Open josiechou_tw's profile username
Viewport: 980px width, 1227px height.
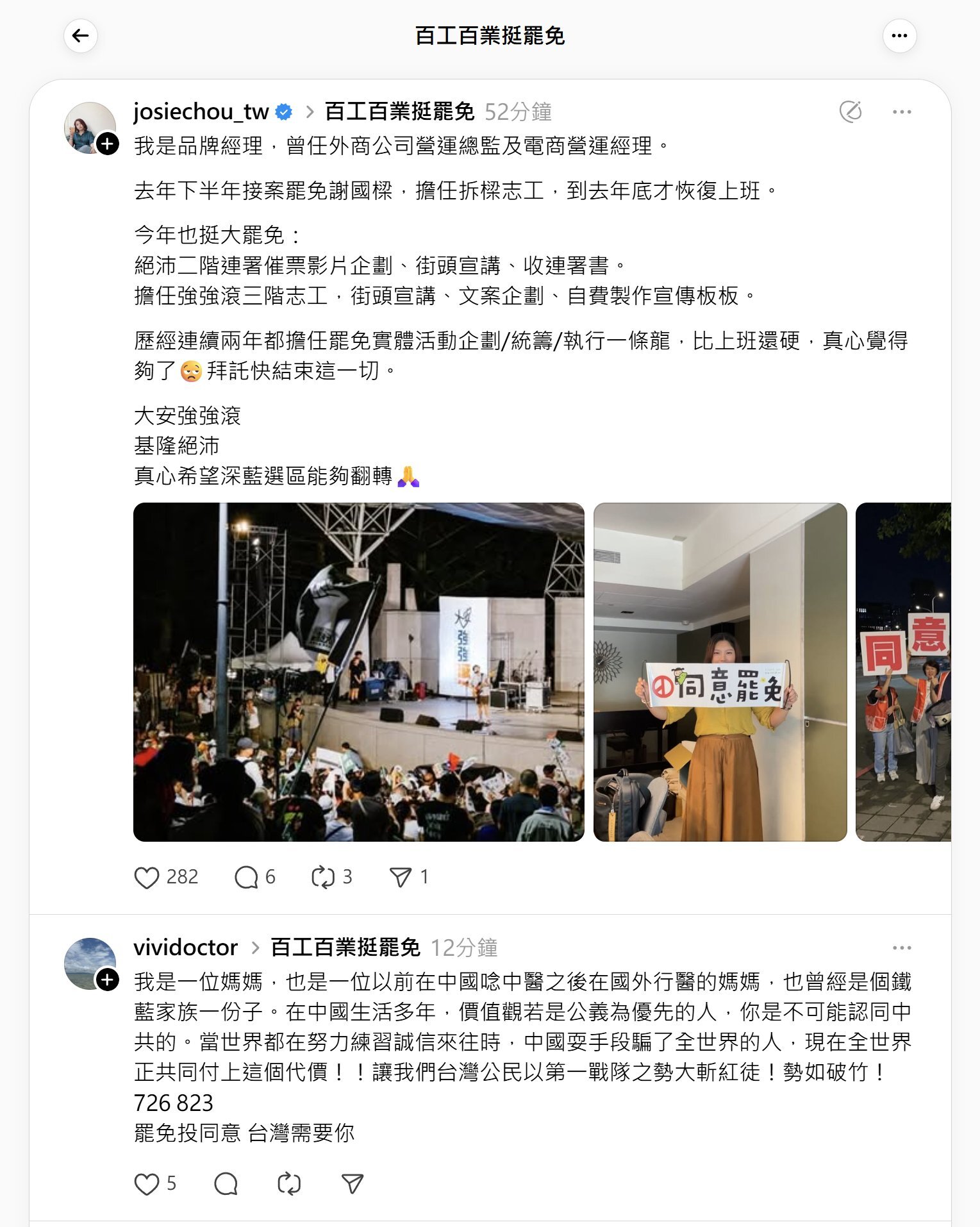tap(201, 112)
